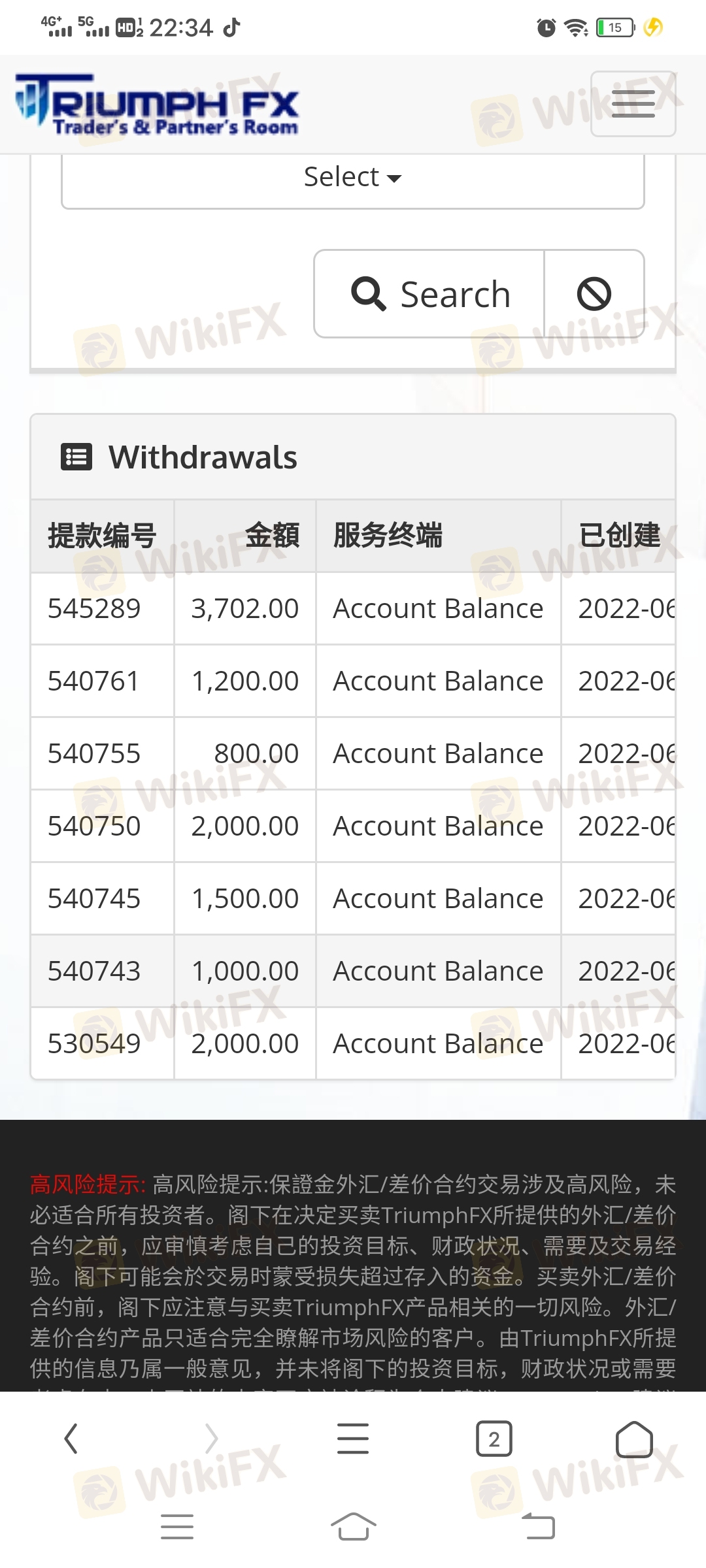Open the hamburger menu in the header
Viewport: 706px width, 1568px height.
(x=633, y=104)
